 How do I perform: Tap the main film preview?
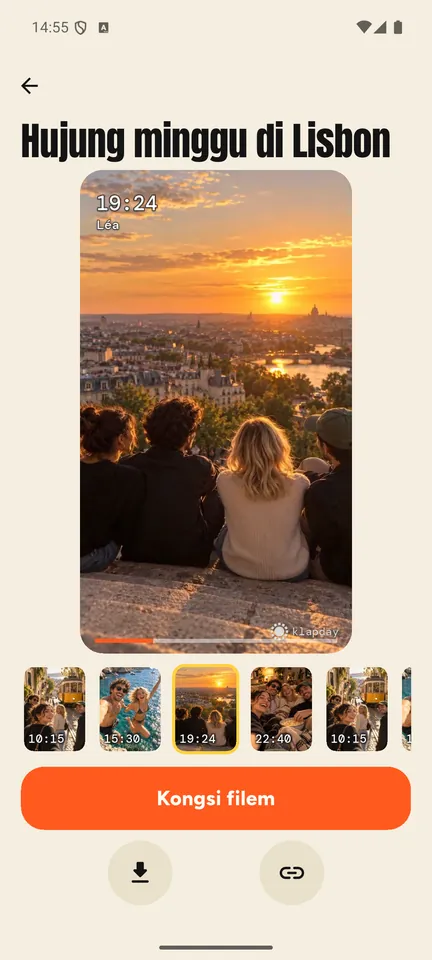point(216,411)
